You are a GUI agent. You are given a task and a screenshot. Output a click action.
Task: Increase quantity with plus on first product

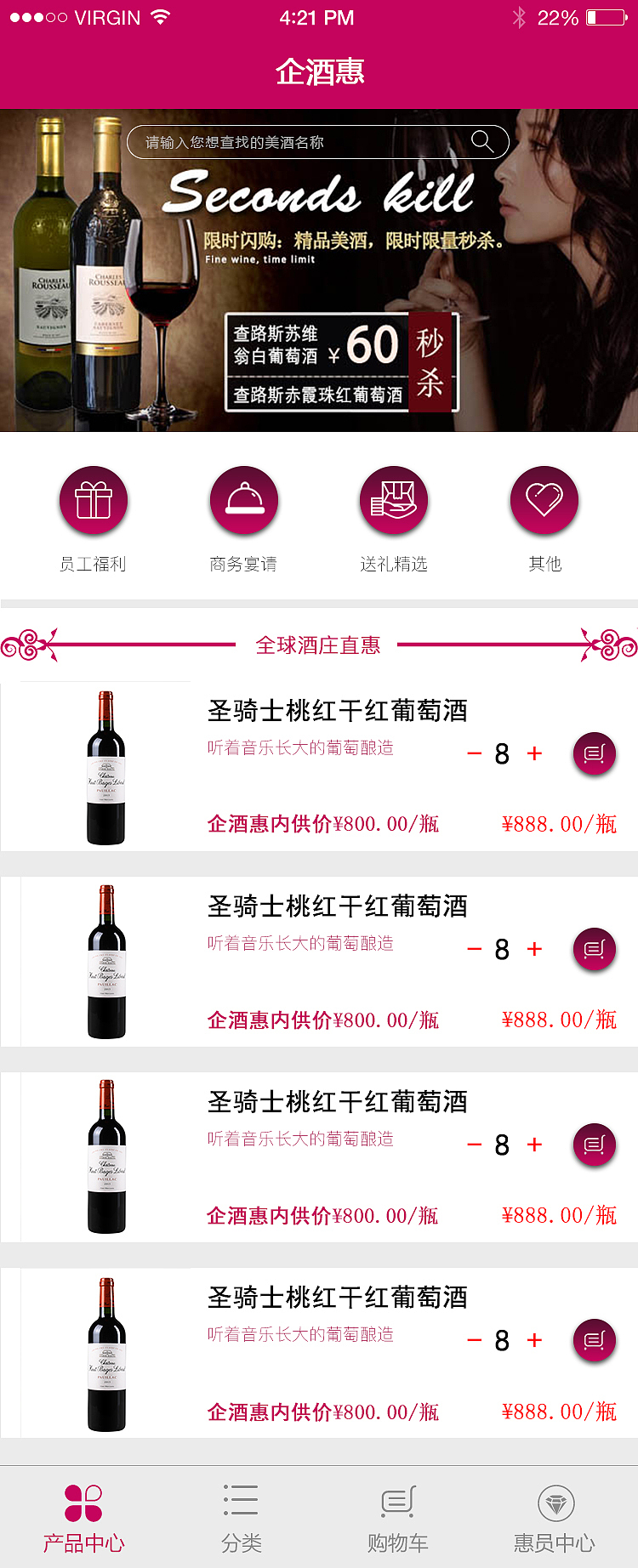point(533,753)
